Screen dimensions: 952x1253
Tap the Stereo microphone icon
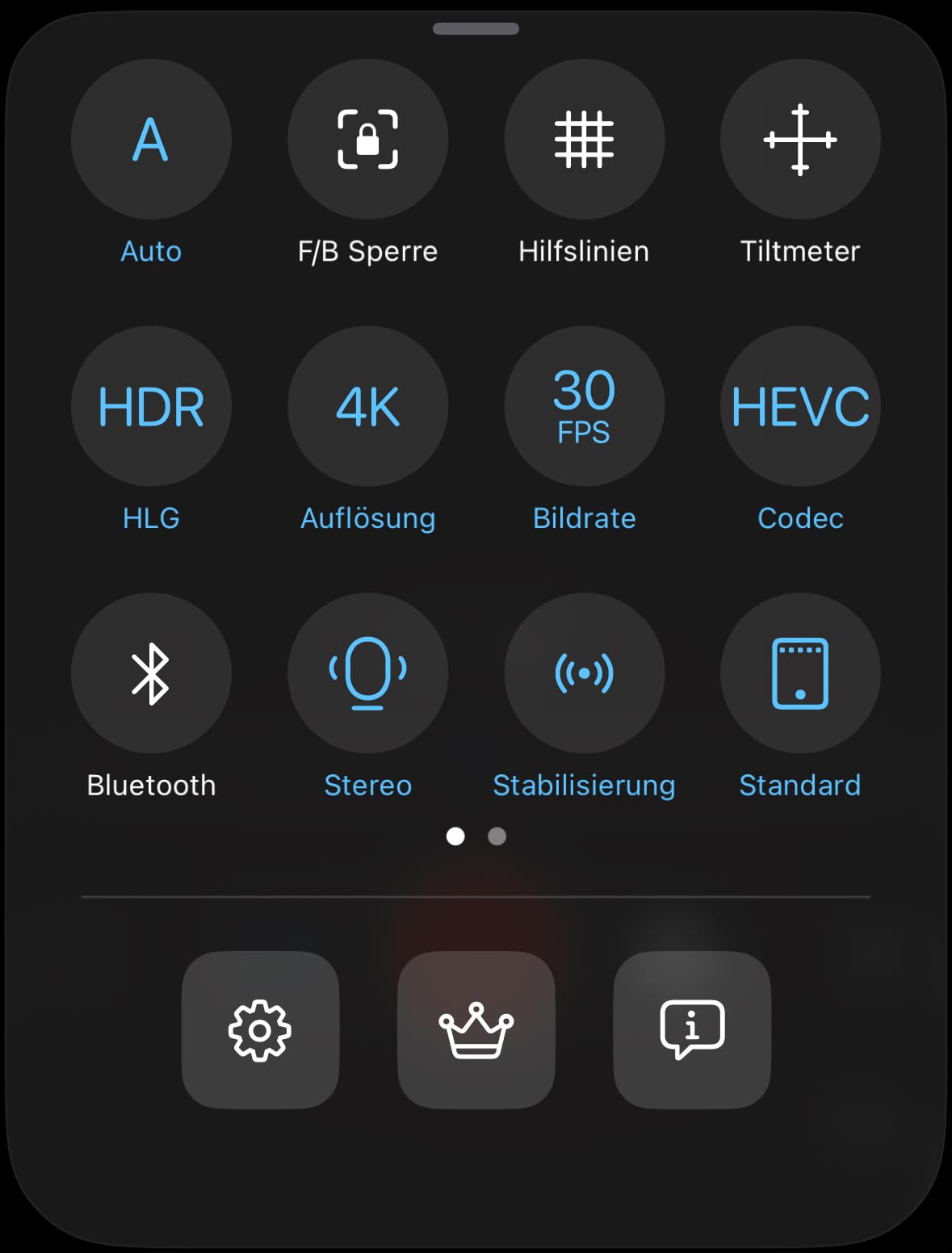367,673
